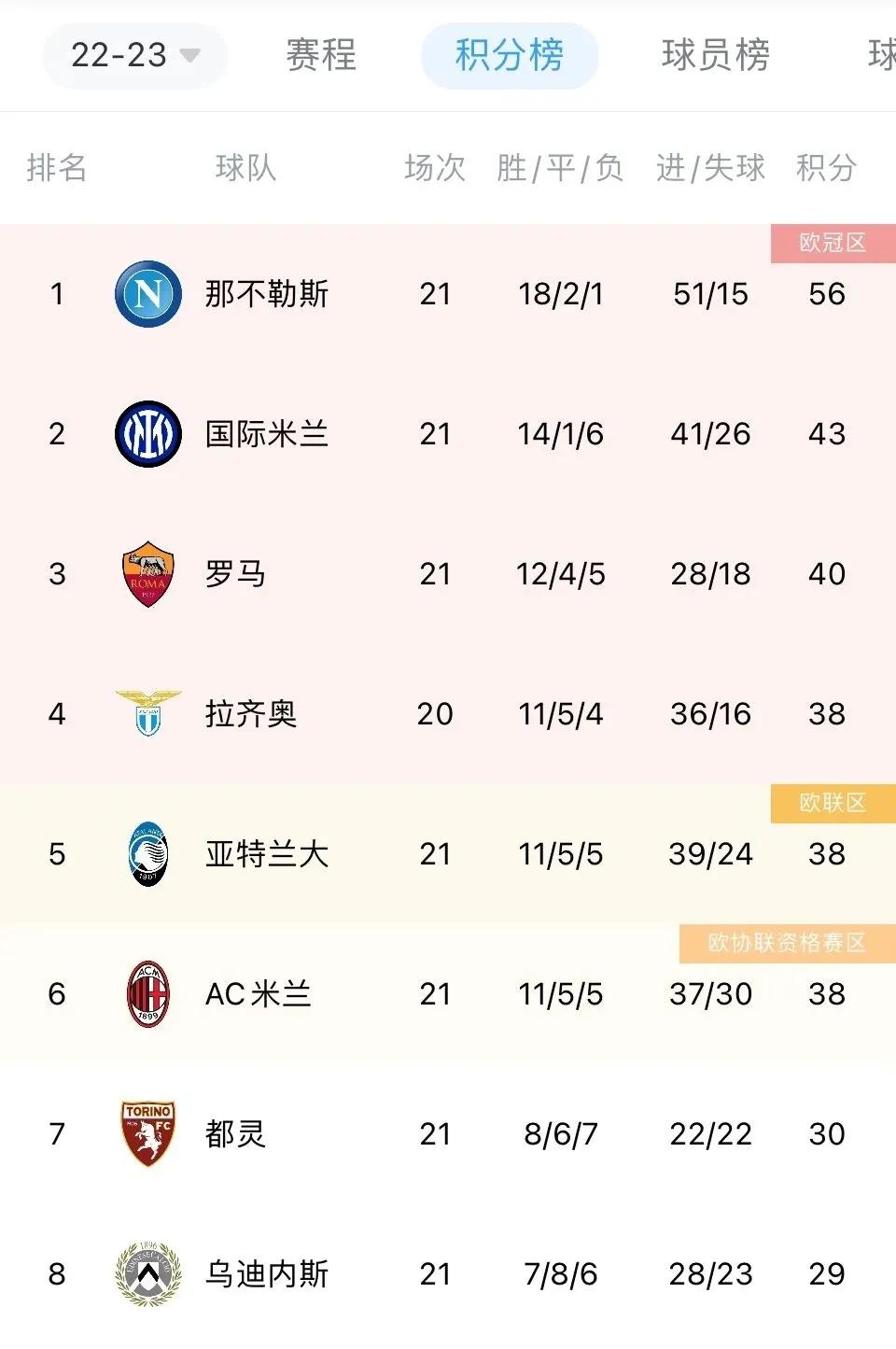Viewport: 896px width, 1349px height.
Task: Open the Roma team logo
Action: tap(147, 573)
